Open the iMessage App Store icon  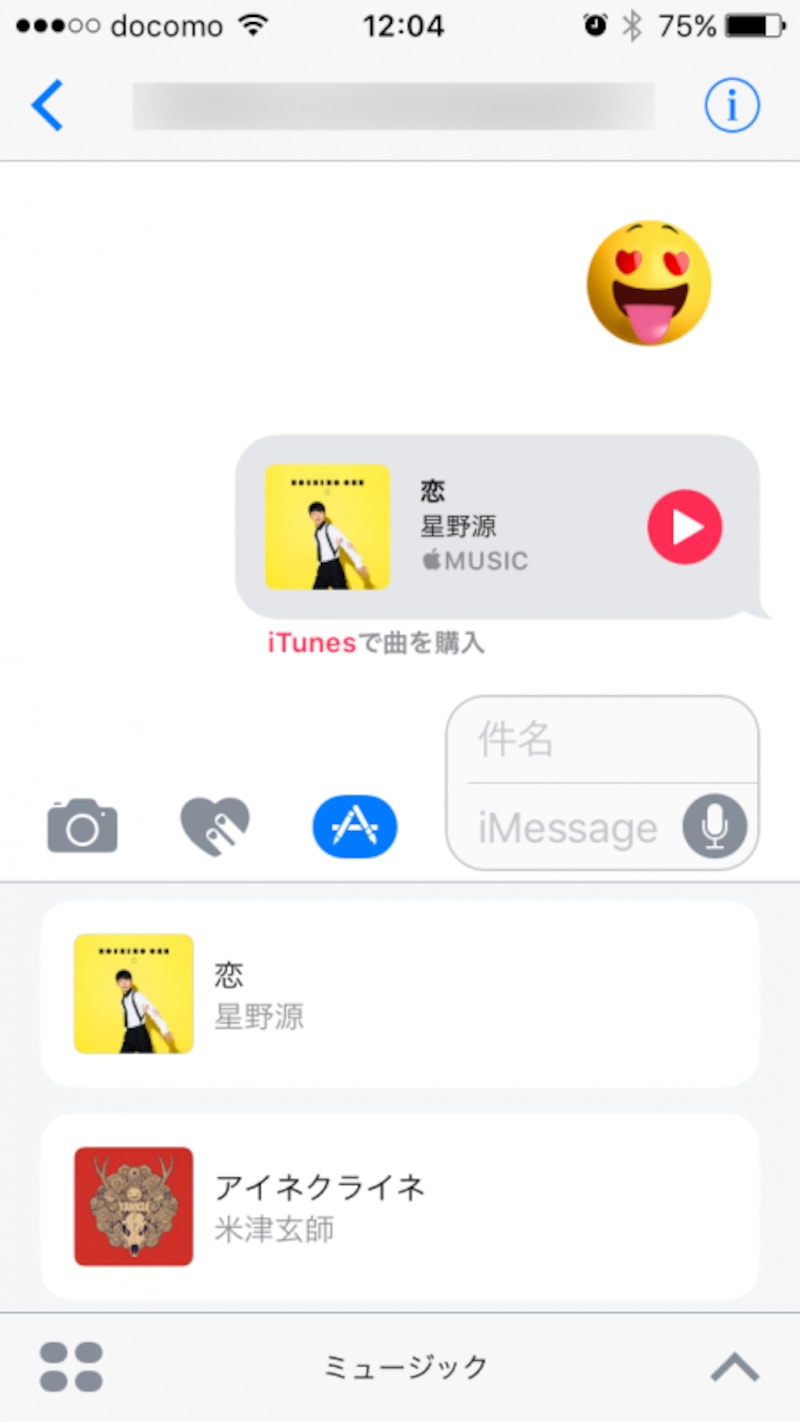click(353, 826)
